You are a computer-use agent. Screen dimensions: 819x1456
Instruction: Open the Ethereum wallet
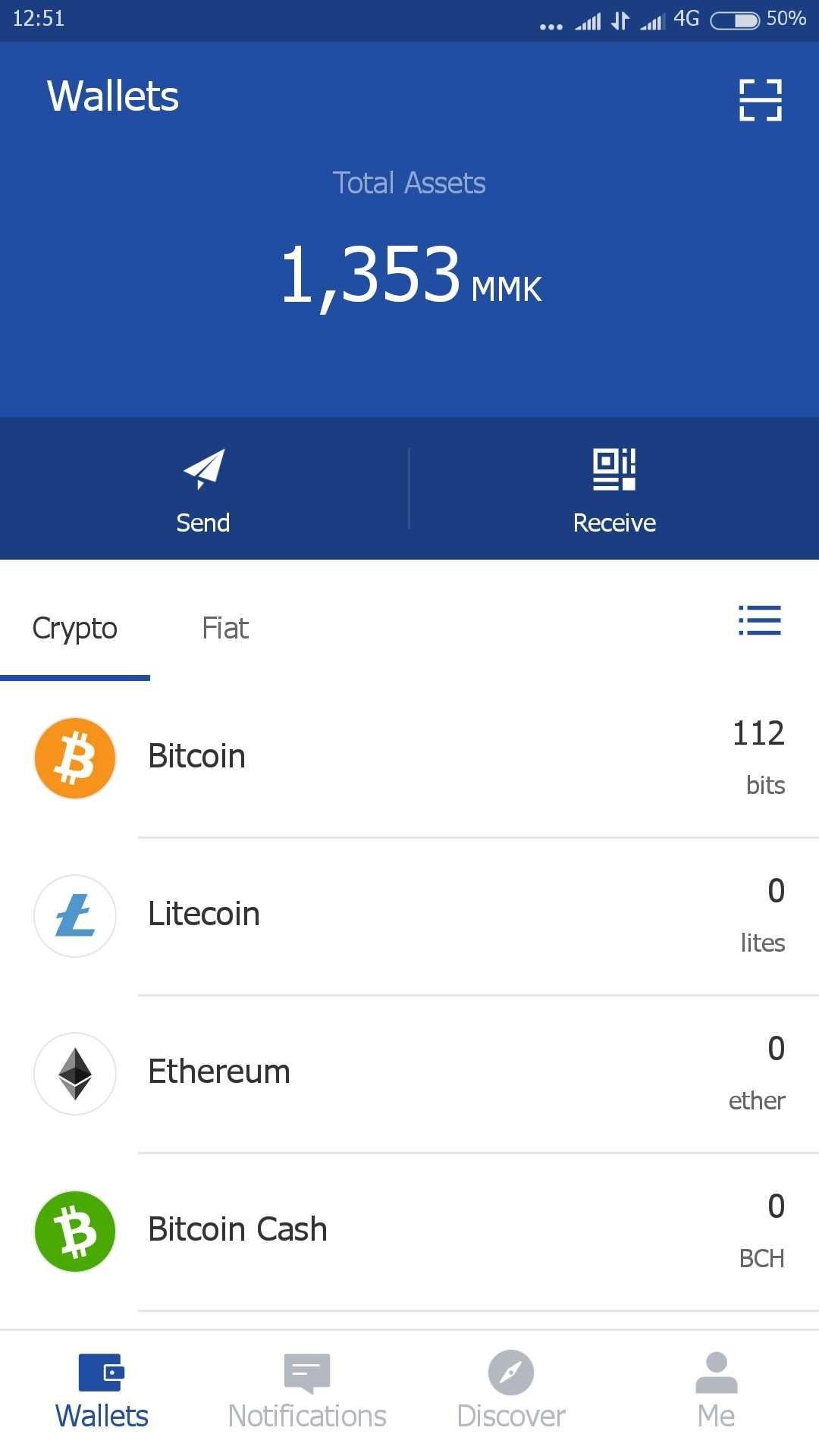[409, 1074]
